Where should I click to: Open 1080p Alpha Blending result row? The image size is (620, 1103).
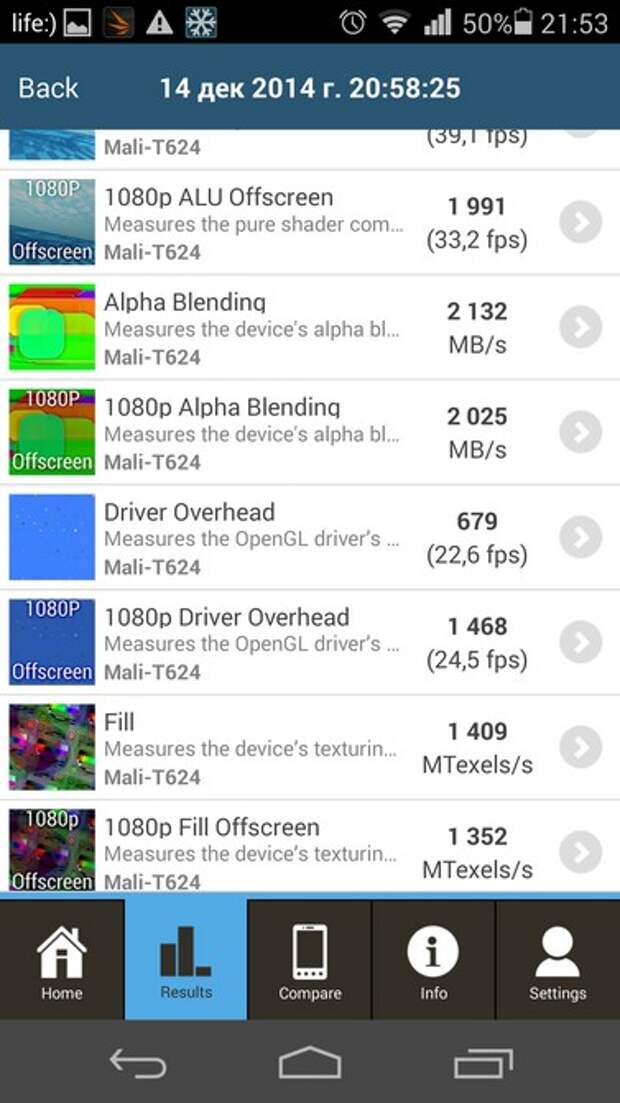click(310, 432)
